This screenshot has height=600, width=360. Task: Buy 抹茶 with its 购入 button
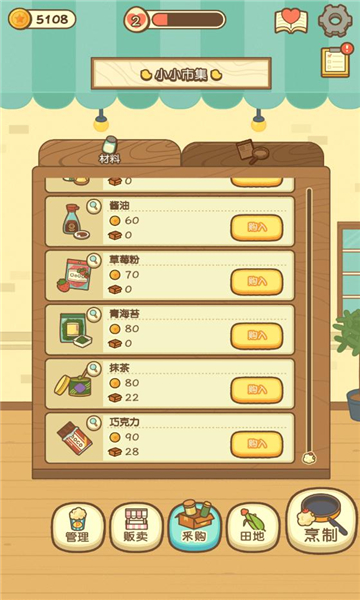click(x=256, y=390)
